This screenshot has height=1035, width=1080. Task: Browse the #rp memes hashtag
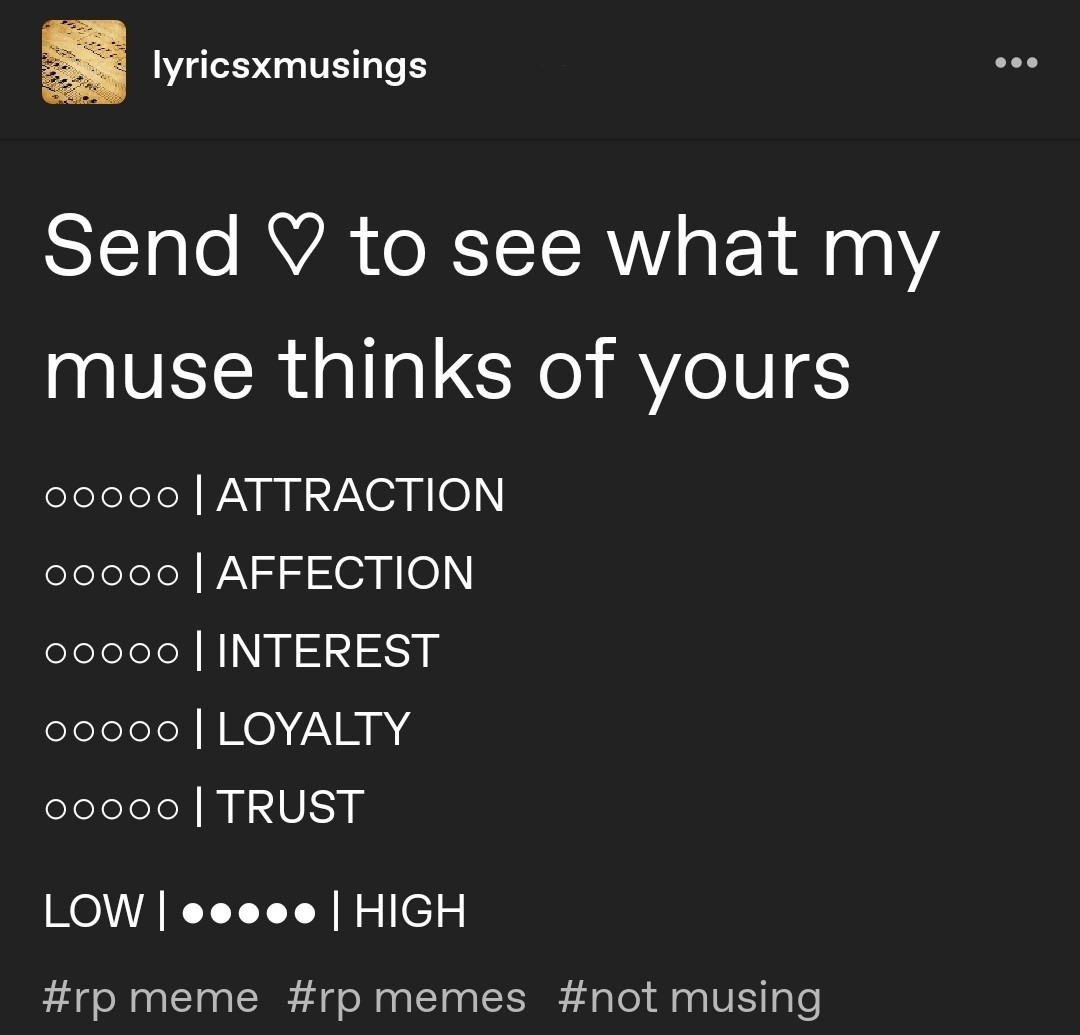tap(406, 997)
